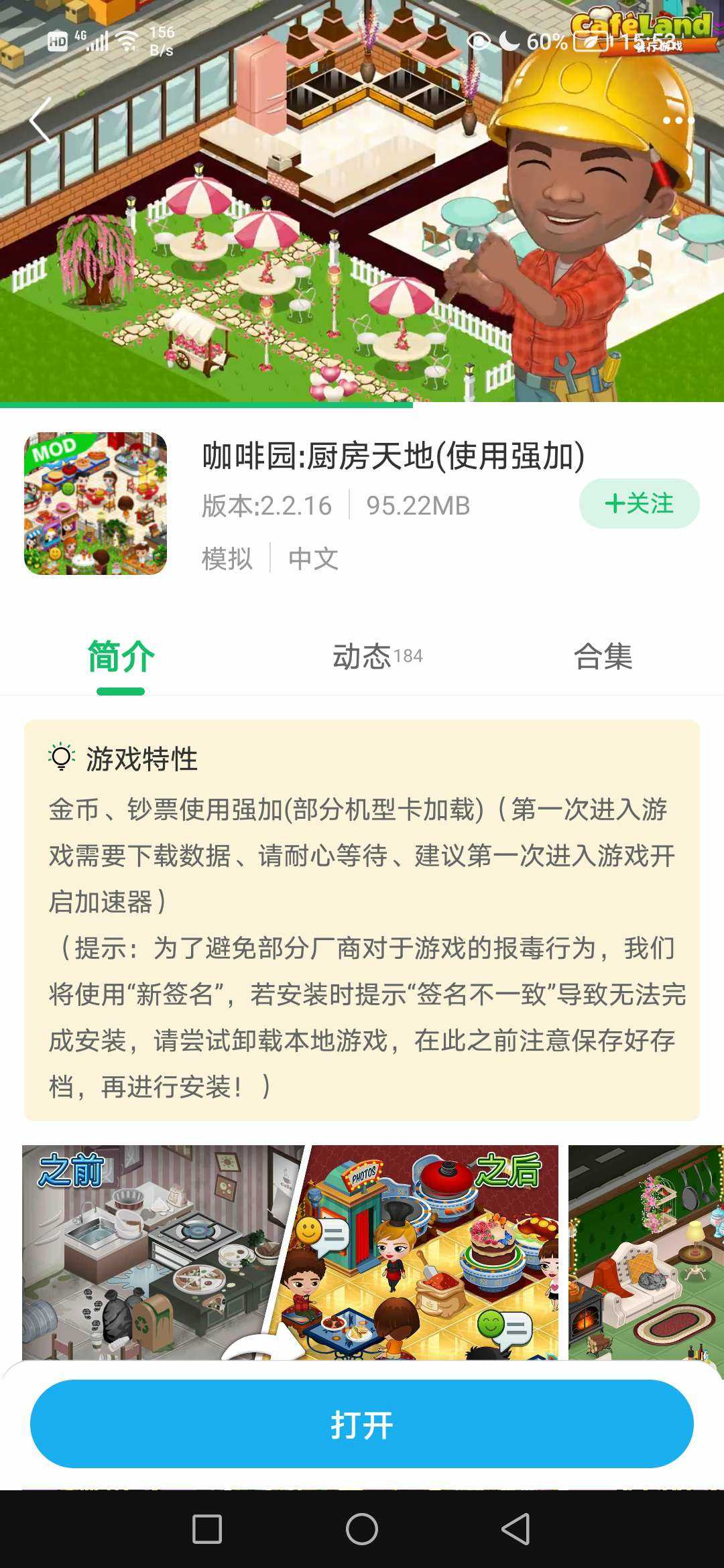Open the green sofa room screenshot
724x1568 pixels.
coord(645,1252)
